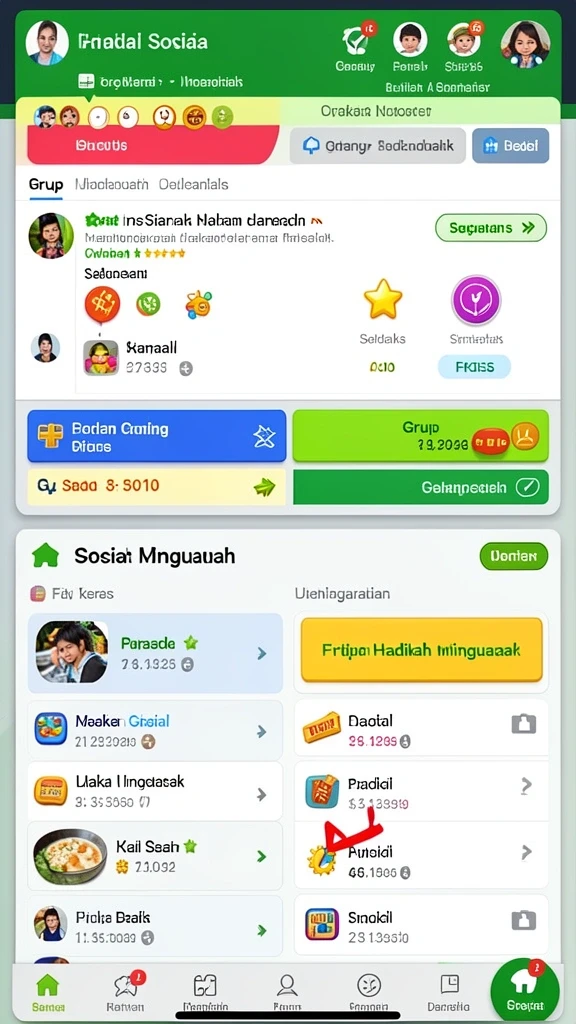
Task: Tap the light green Grup button
Action: [x=421, y=437]
